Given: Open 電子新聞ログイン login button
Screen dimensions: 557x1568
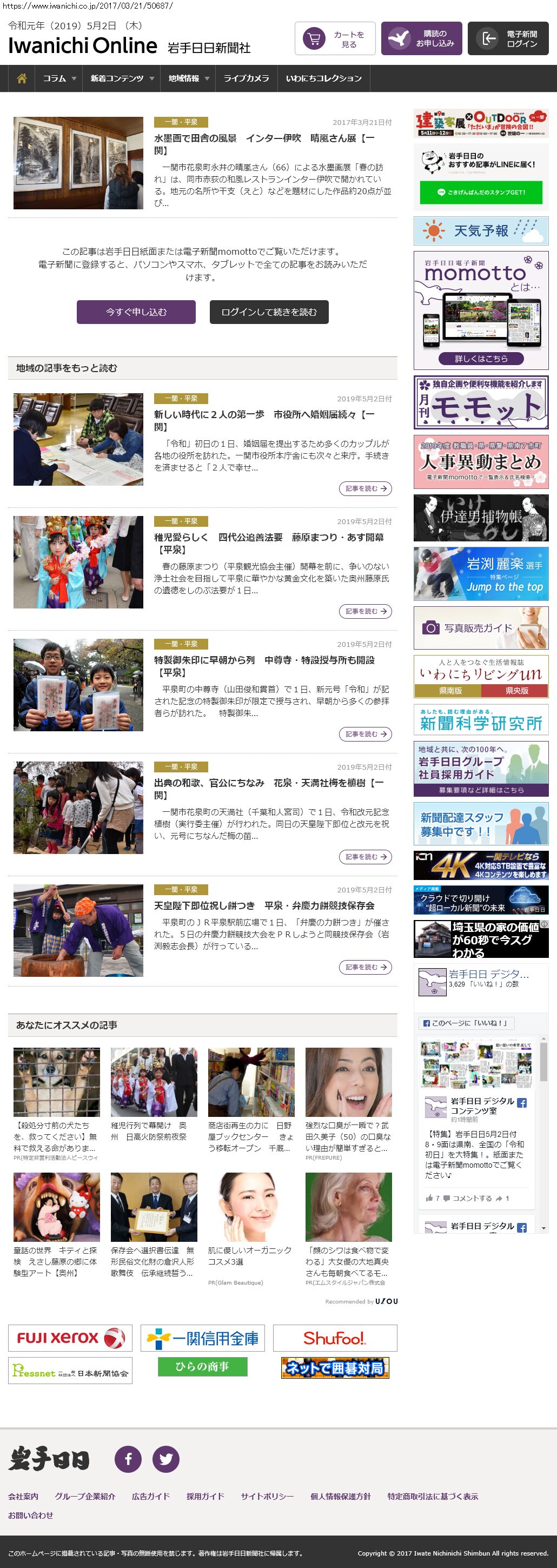Looking at the screenshot, I should [x=508, y=39].
